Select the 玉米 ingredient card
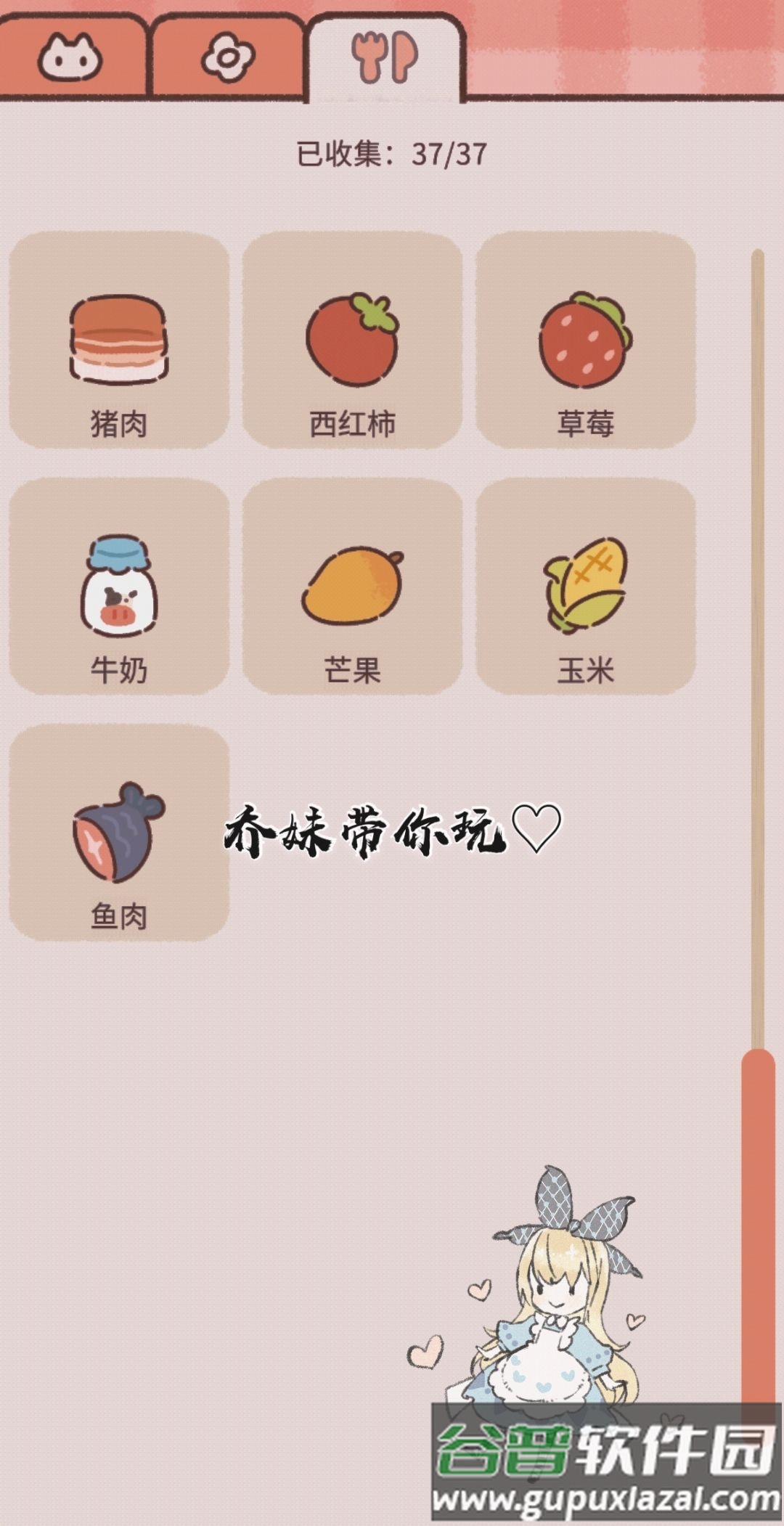This screenshot has width=784, height=1526. coord(586,587)
